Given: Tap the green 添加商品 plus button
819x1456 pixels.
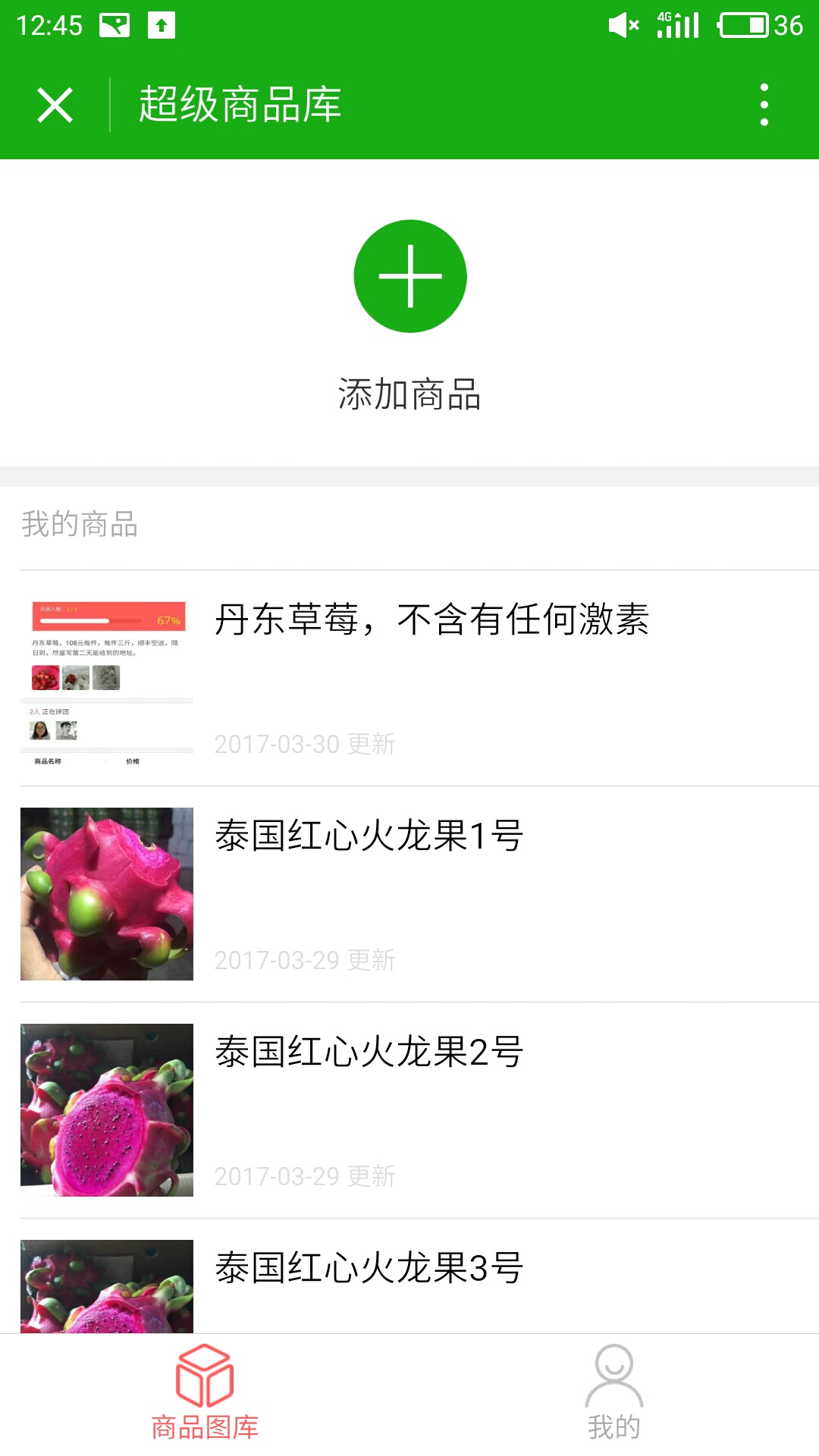Looking at the screenshot, I should pos(409,276).
